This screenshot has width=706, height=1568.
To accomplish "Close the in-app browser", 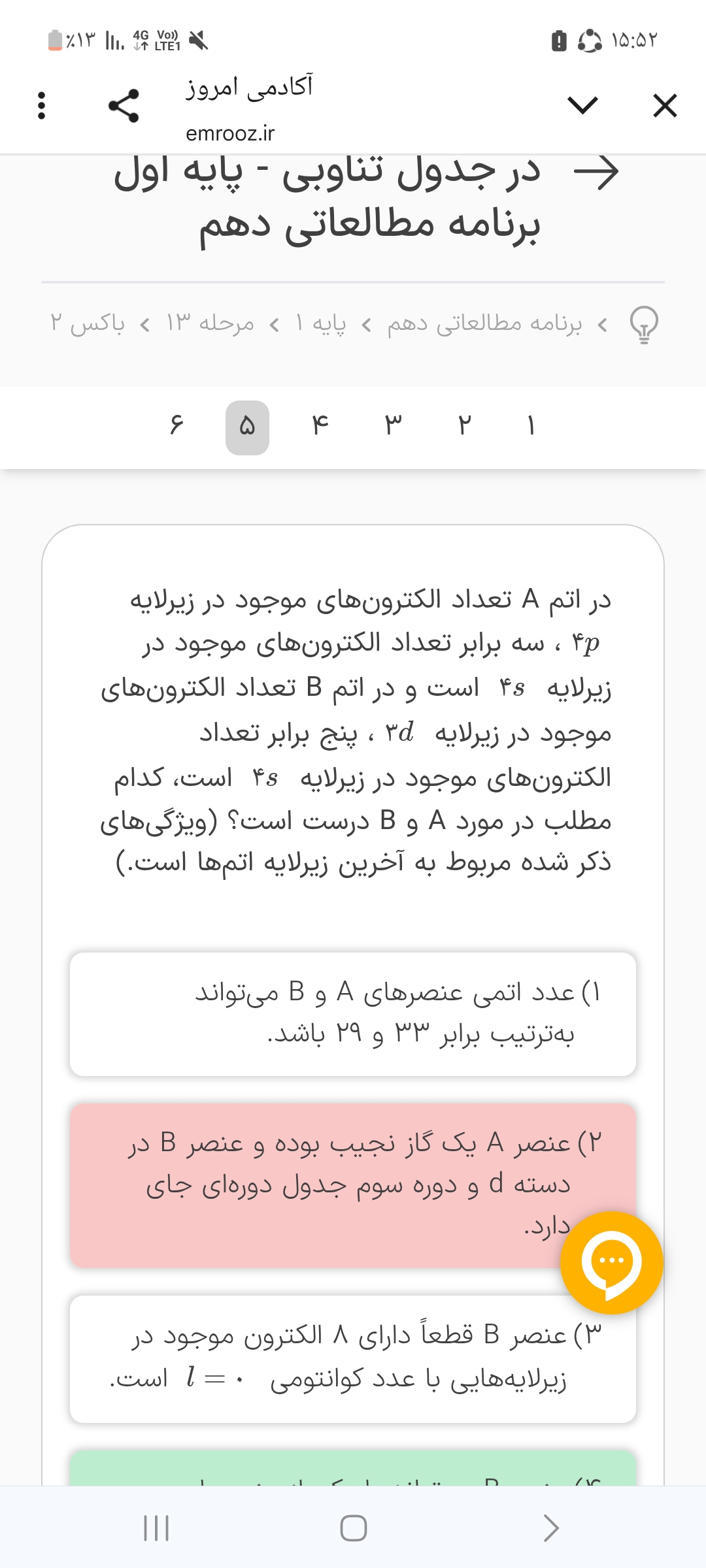I will coord(665,106).
